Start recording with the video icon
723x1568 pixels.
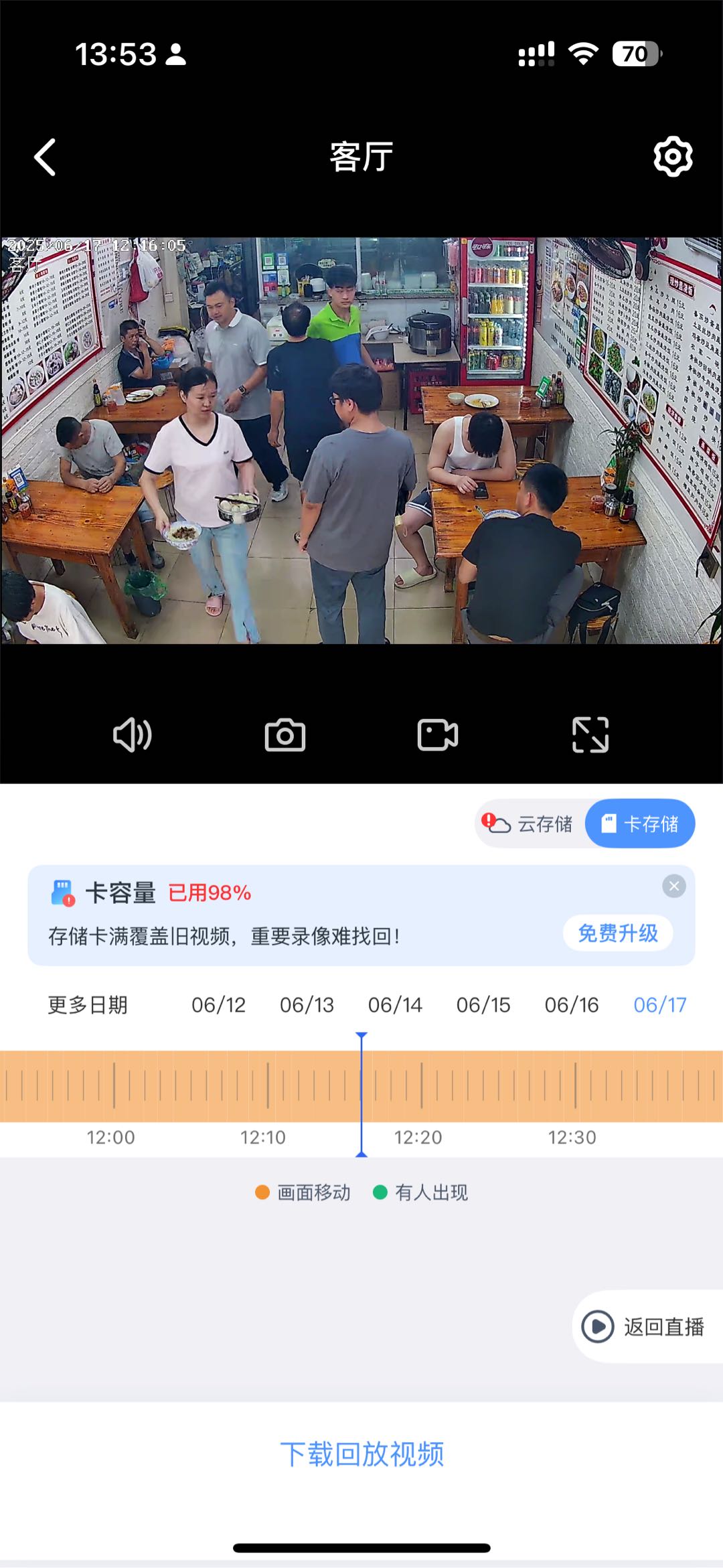[438, 735]
